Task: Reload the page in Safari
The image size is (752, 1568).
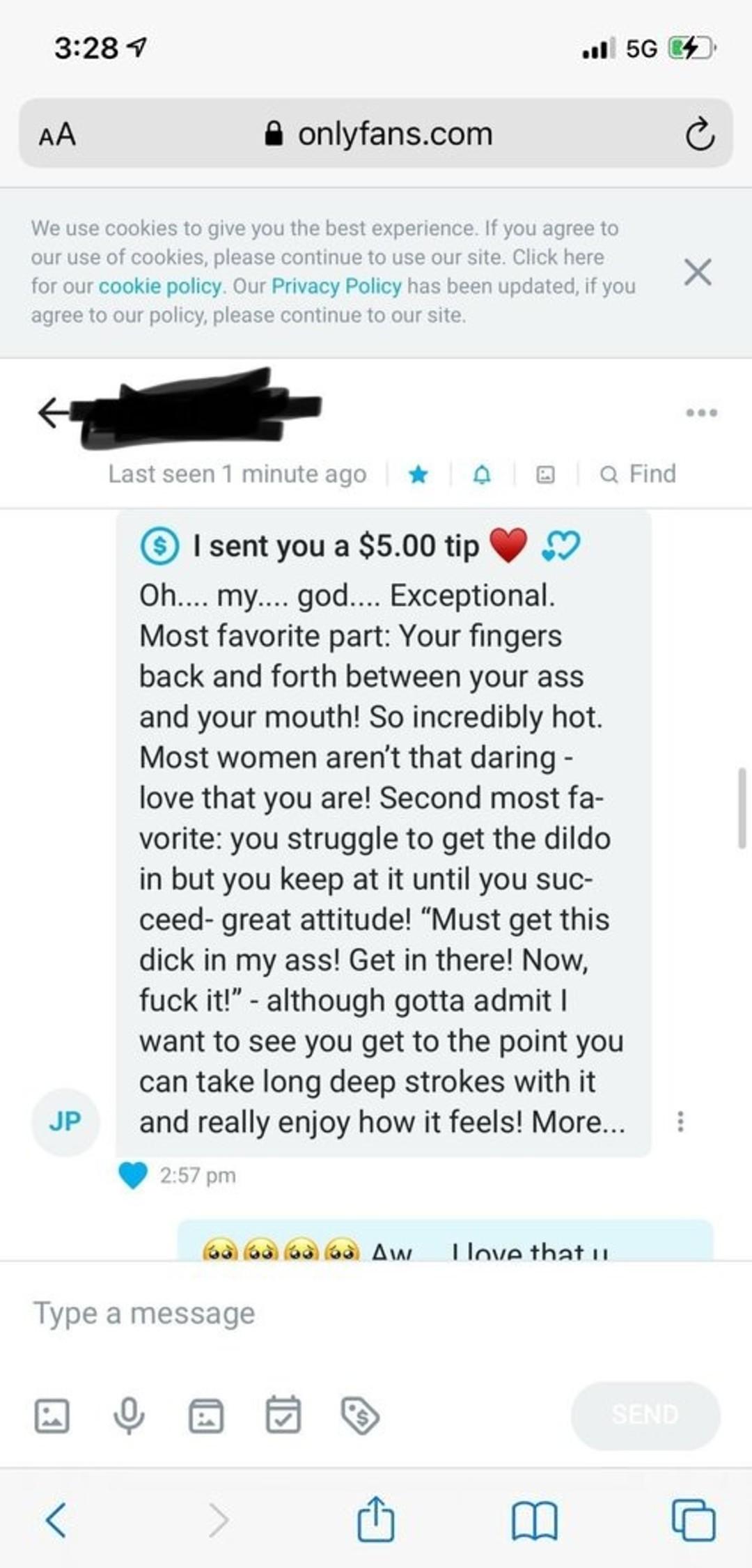Action: pyautogui.click(x=699, y=134)
